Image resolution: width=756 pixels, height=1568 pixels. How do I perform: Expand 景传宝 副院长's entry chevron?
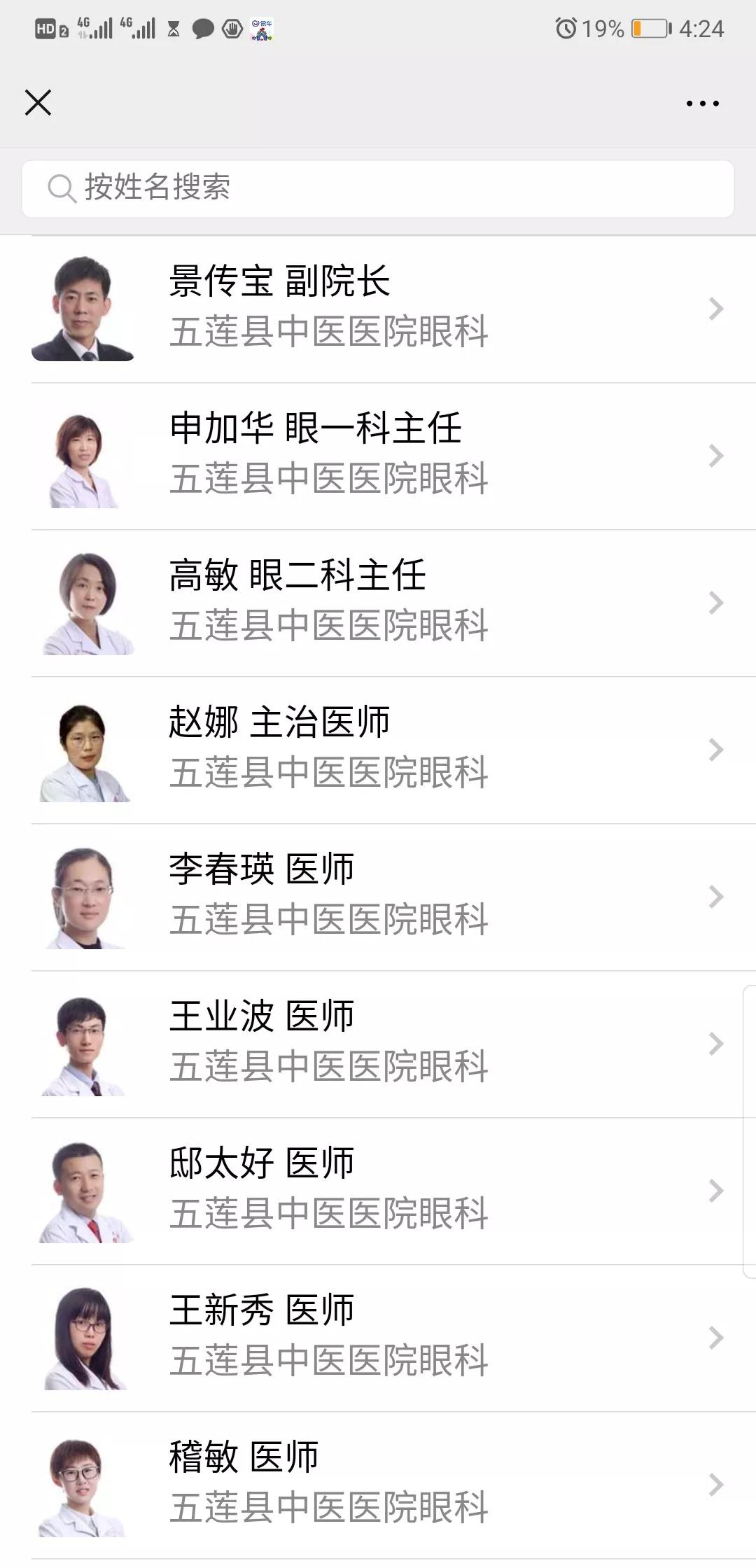tap(715, 308)
